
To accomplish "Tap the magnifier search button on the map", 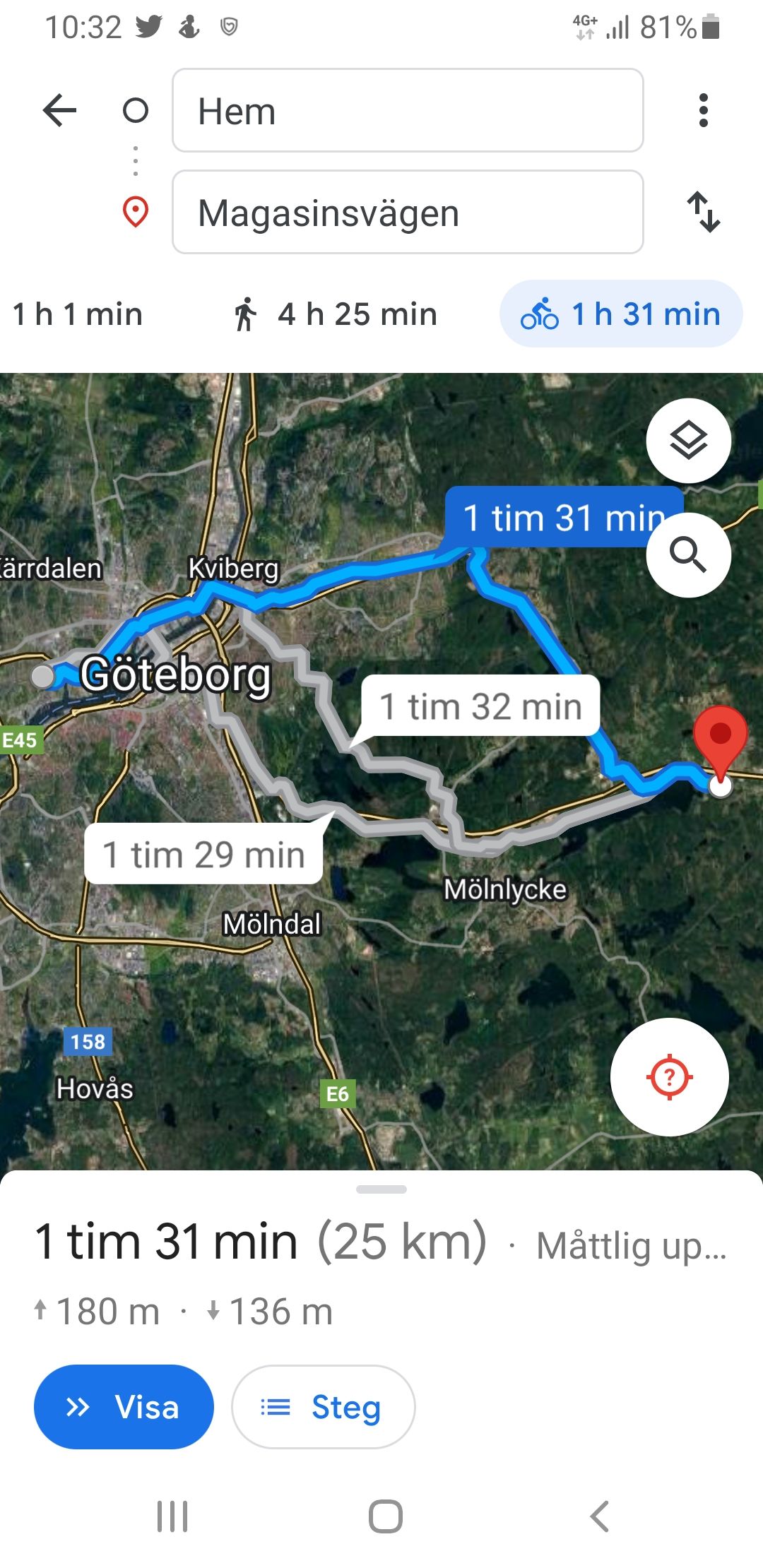I will coord(689,555).
